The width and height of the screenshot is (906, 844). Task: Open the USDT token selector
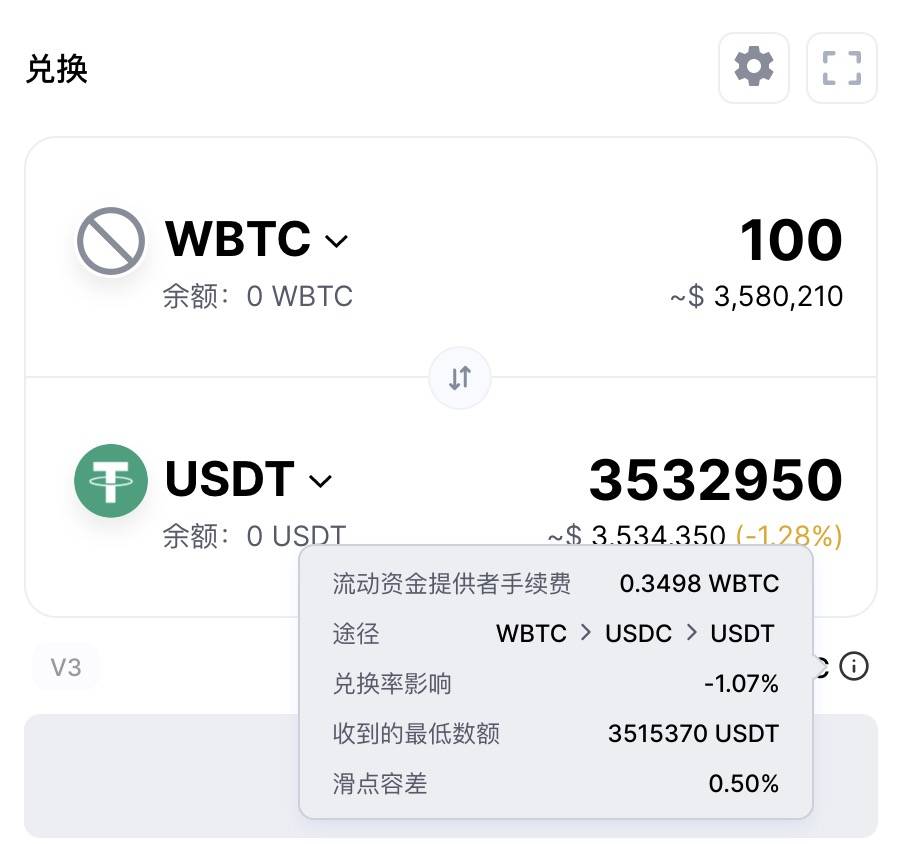pyautogui.click(x=249, y=480)
